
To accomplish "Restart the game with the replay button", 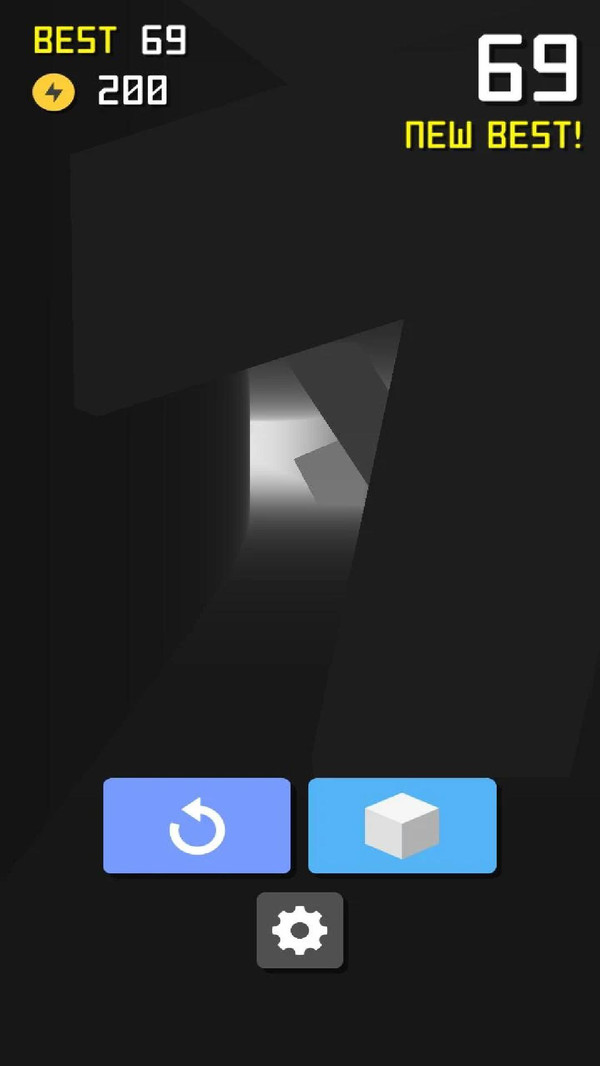I will (197, 825).
